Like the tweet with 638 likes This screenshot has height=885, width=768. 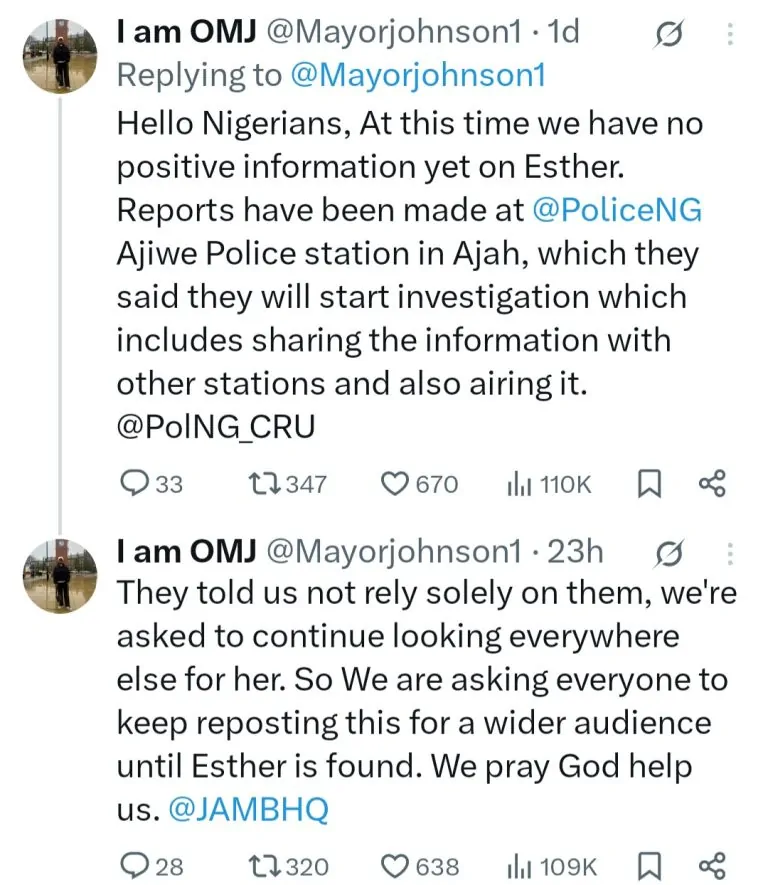point(397,865)
